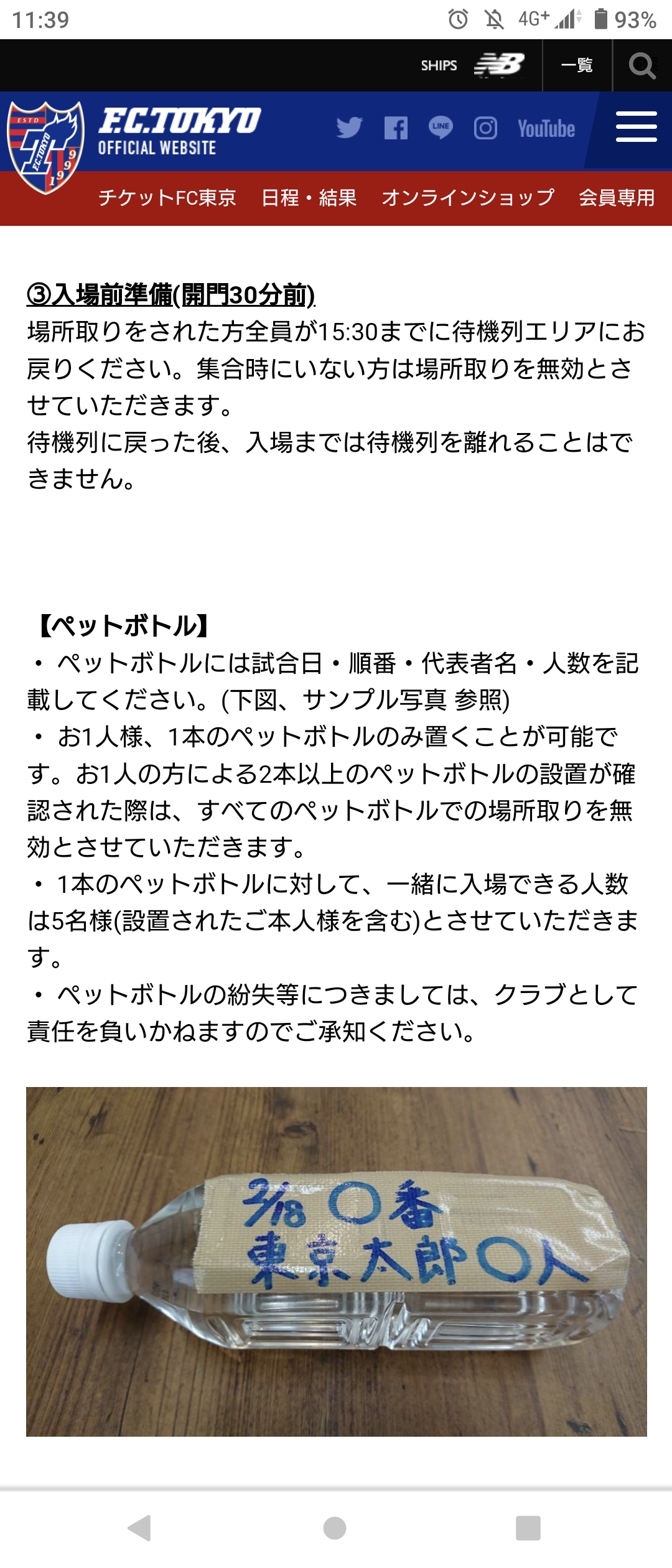Open the search icon in the top bar

[x=642, y=65]
